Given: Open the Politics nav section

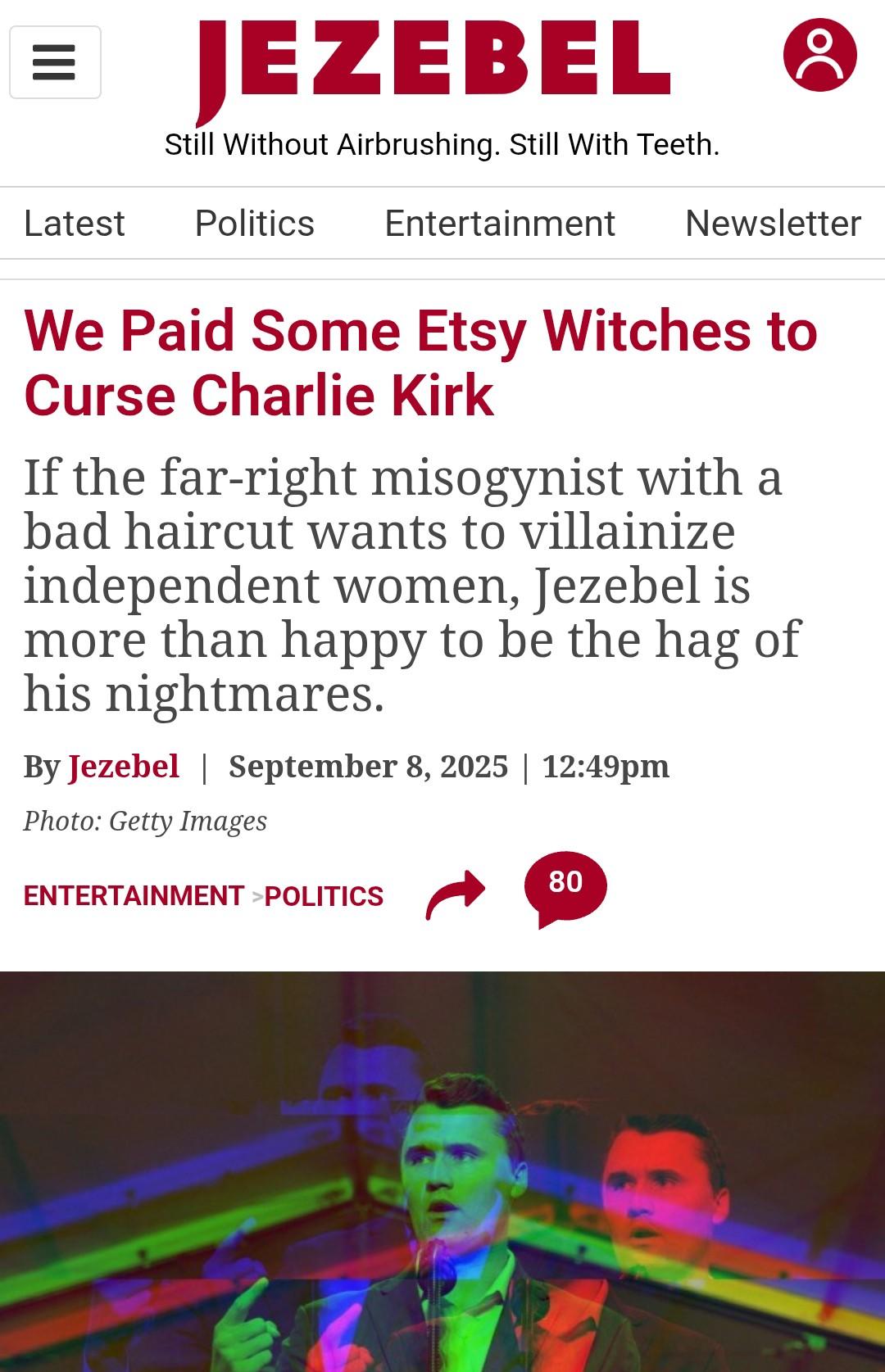Looking at the screenshot, I should click(254, 224).
